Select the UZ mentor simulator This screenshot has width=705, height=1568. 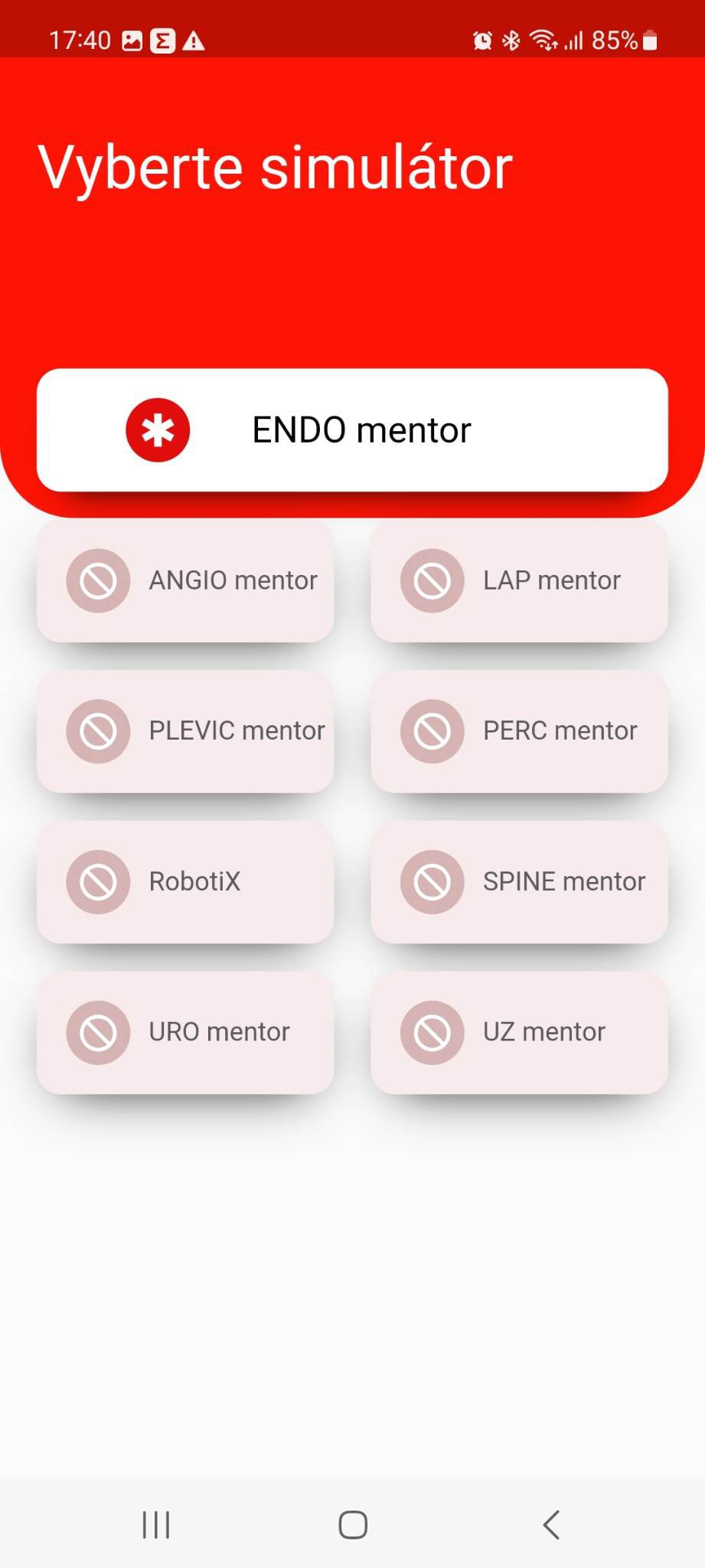click(x=520, y=1031)
